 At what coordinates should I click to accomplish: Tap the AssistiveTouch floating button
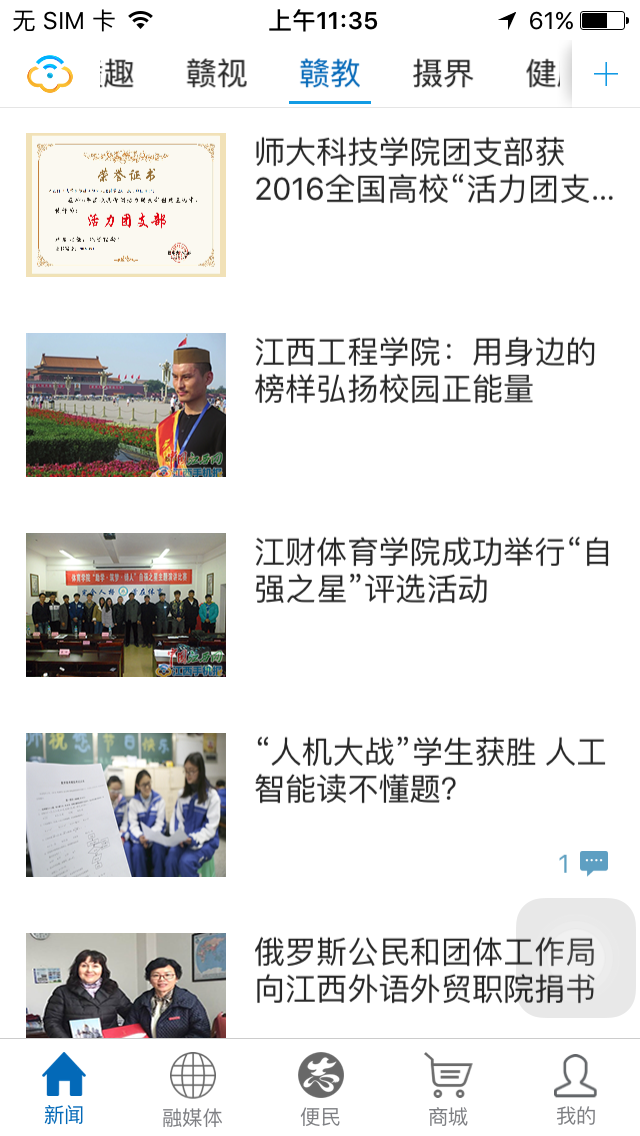tap(575, 958)
